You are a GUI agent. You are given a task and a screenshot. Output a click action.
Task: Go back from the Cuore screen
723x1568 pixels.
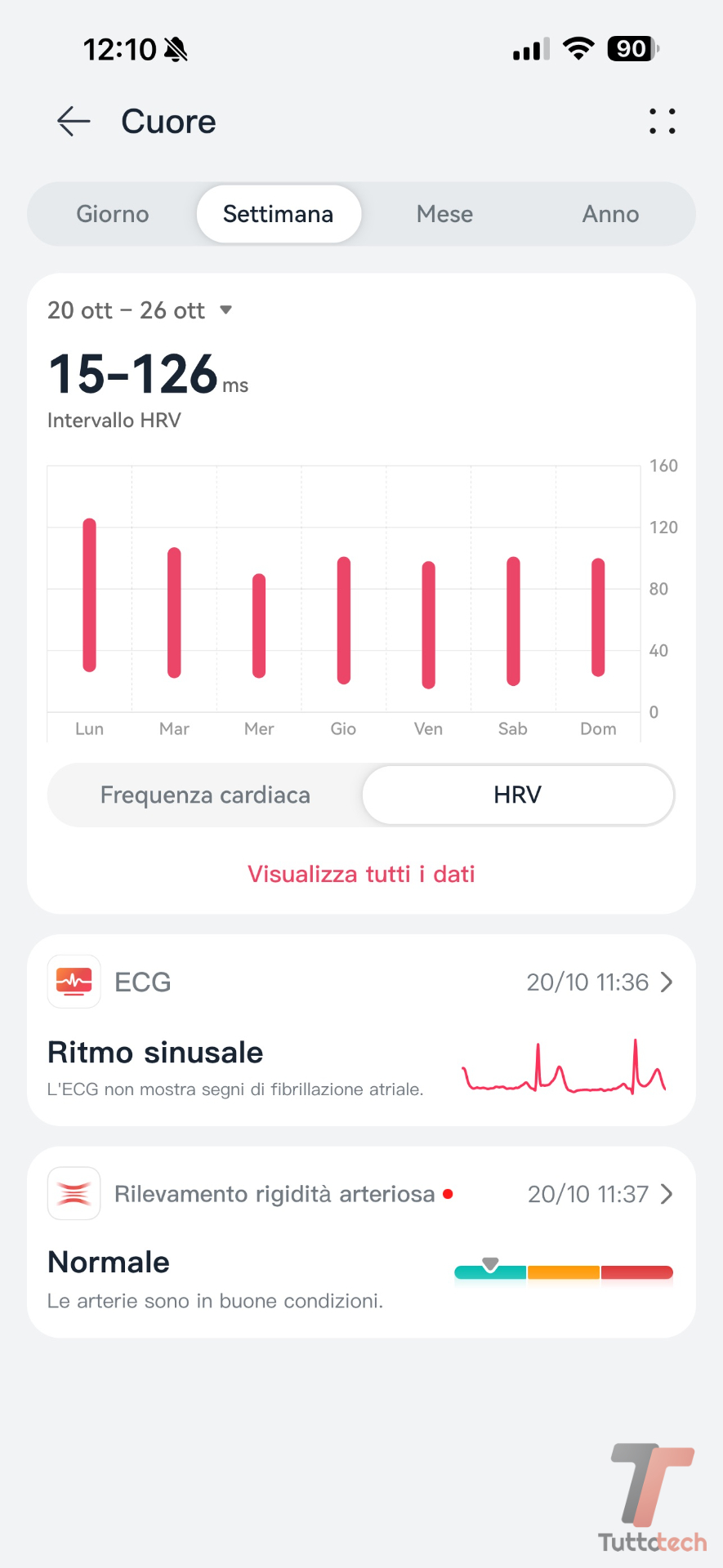coord(74,122)
